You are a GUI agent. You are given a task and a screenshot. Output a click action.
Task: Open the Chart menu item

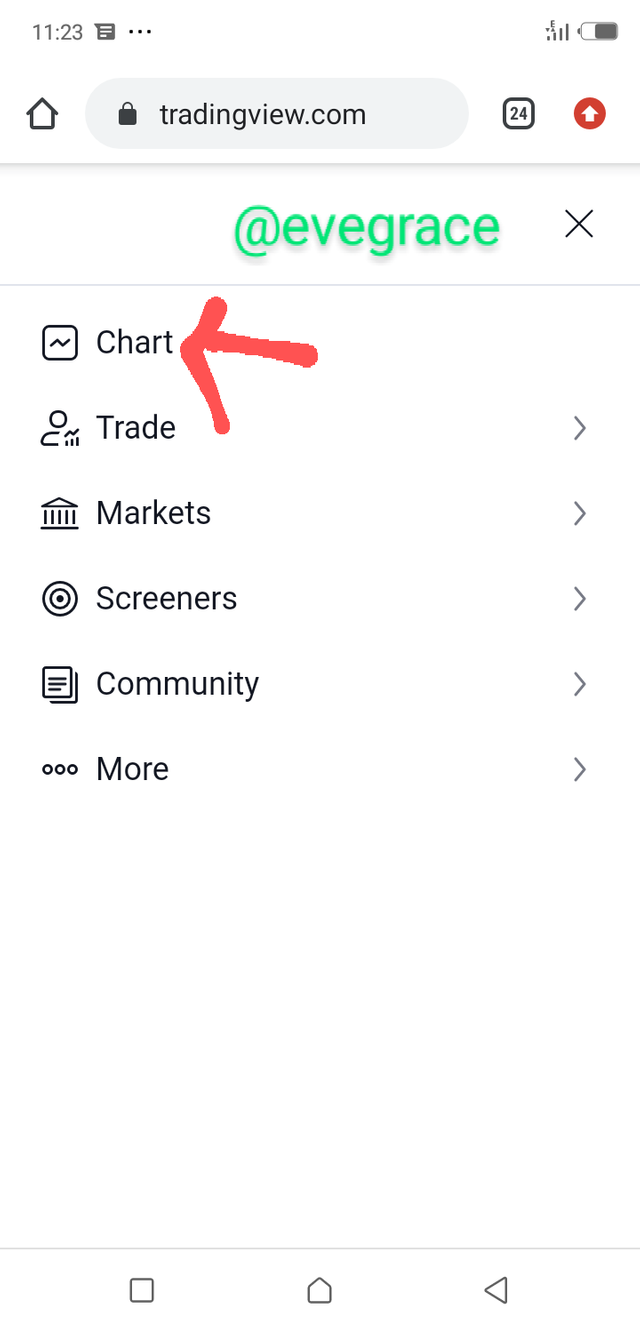(x=320, y=343)
